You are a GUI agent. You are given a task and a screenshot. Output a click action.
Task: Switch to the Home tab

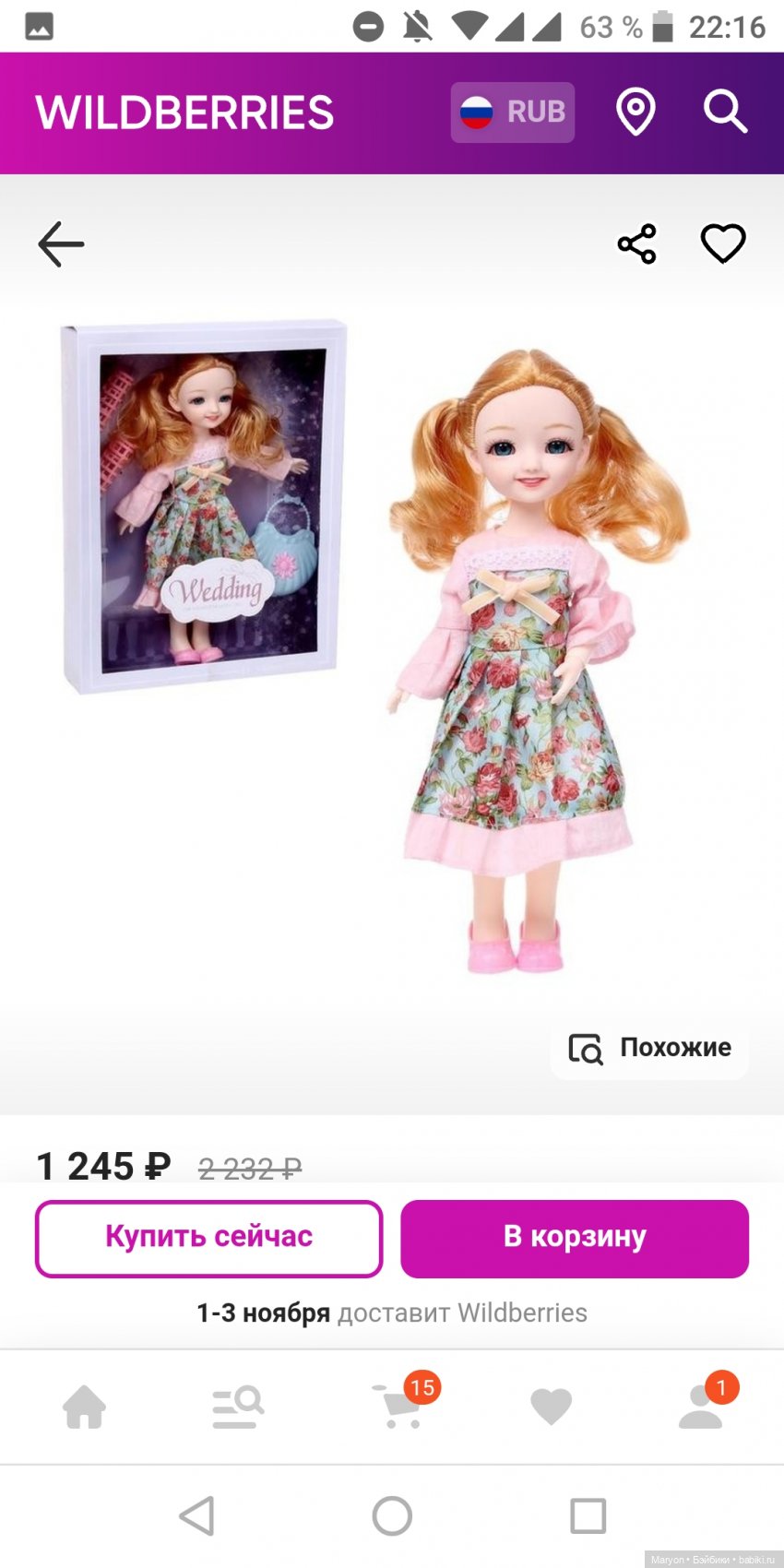[x=84, y=1408]
